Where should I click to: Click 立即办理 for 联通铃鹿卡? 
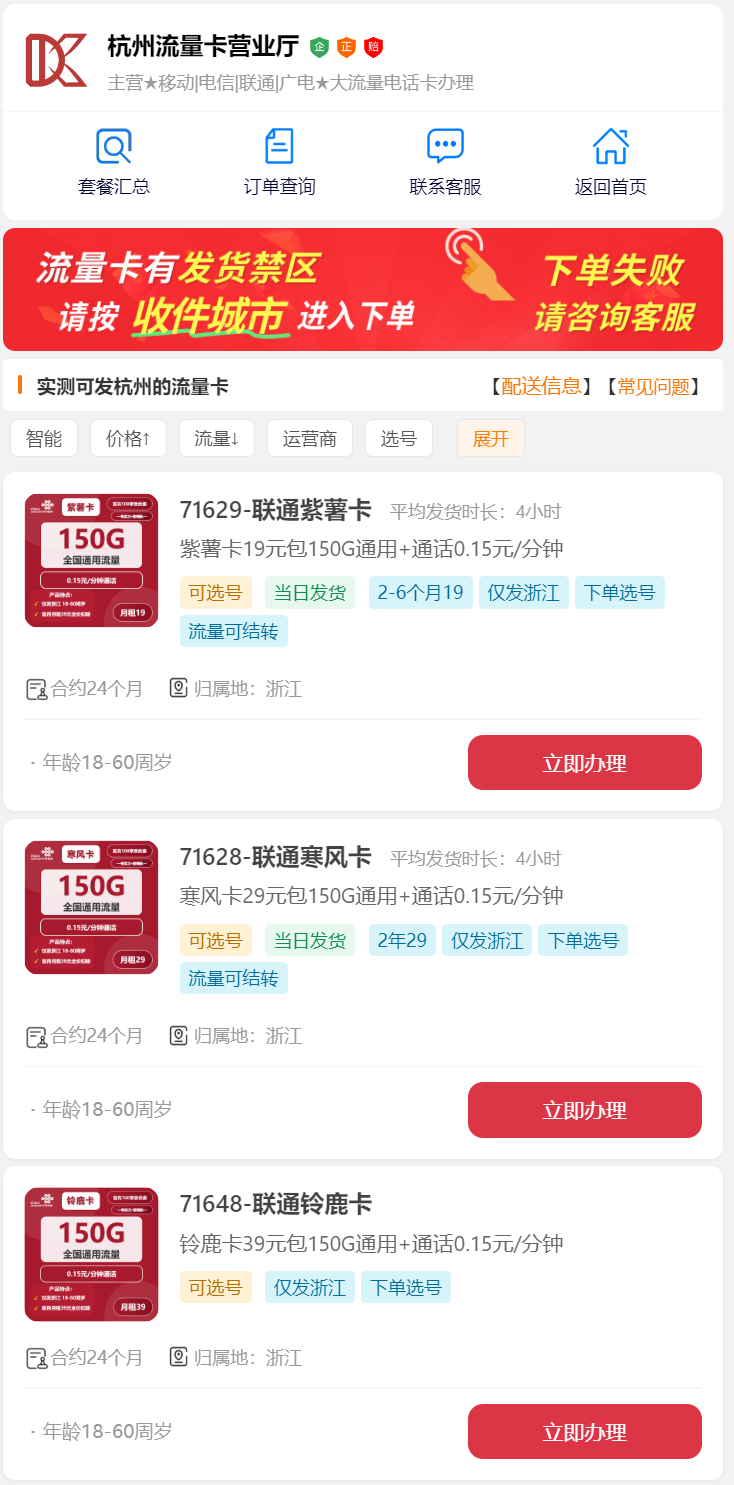tap(584, 1431)
